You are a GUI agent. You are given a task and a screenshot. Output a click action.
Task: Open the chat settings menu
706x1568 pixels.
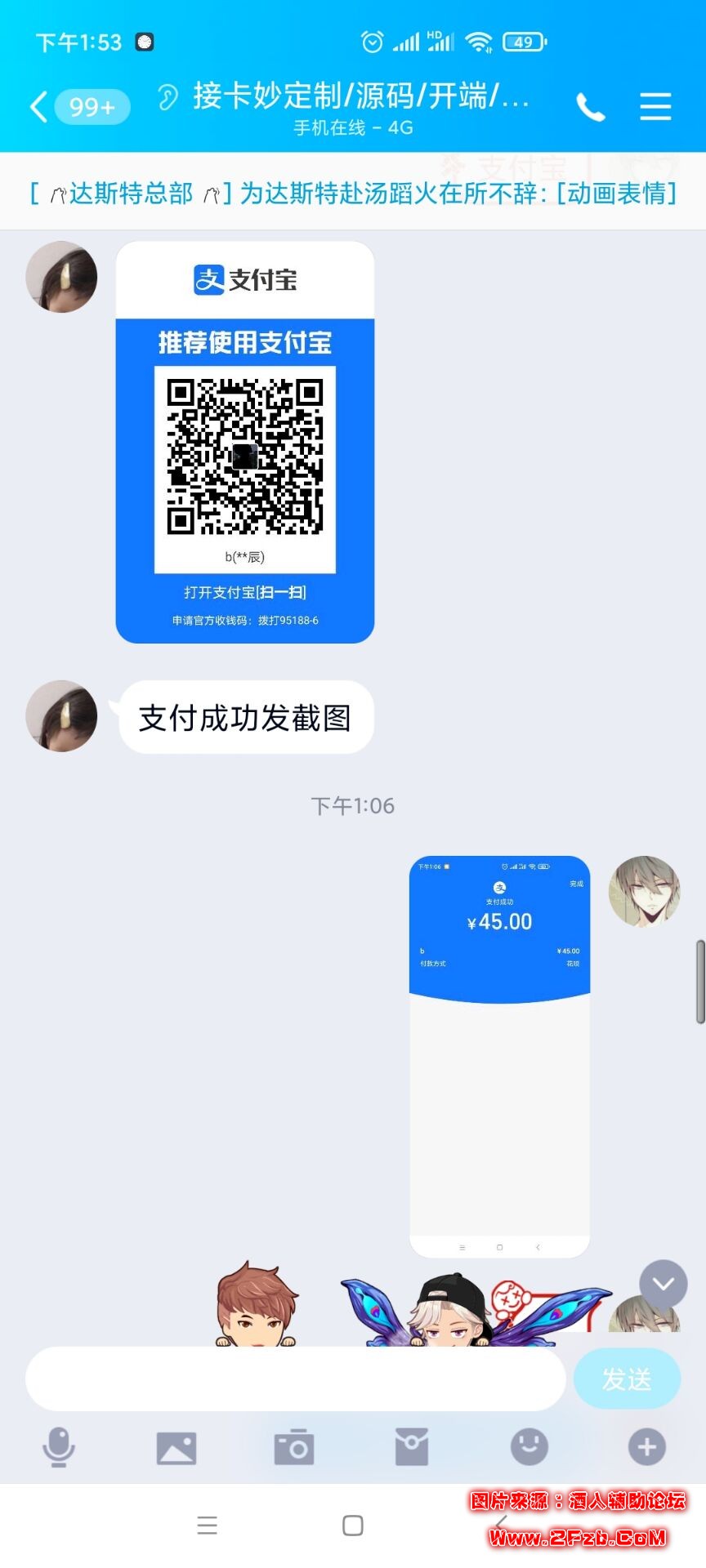click(655, 107)
